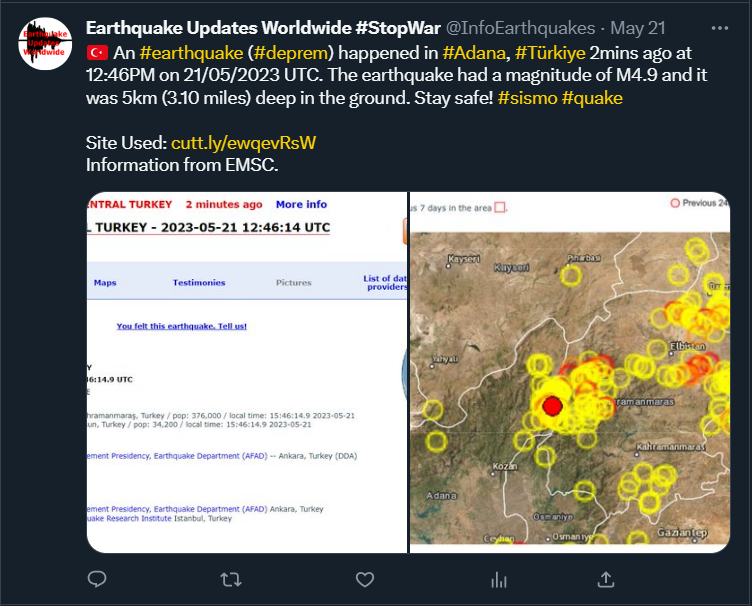Screen dimensions: 752x606
Task: Open the #Türkiye hashtag
Action: pos(550,52)
